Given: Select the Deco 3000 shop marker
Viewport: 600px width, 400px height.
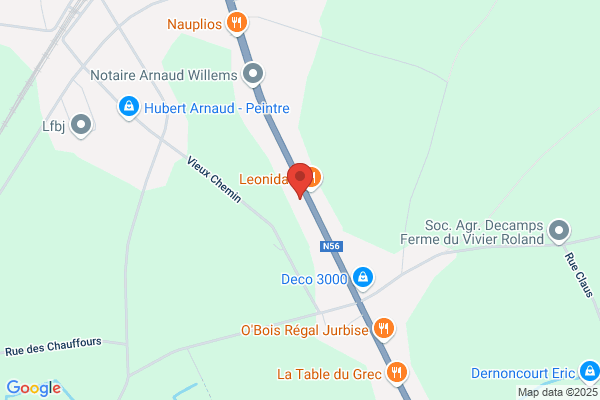Looking at the screenshot, I should pyautogui.click(x=363, y=278).
